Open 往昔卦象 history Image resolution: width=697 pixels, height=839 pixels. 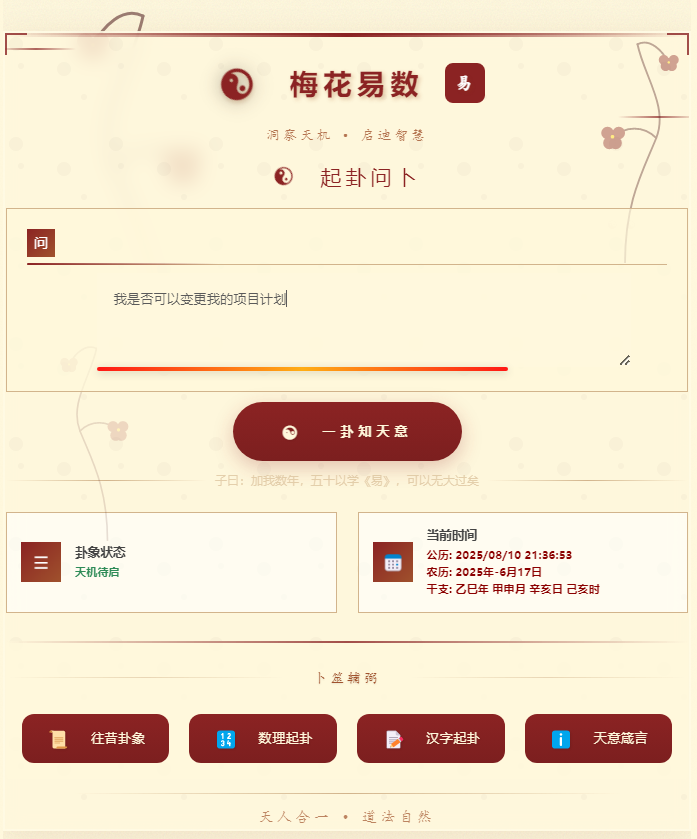pos(95,739)
